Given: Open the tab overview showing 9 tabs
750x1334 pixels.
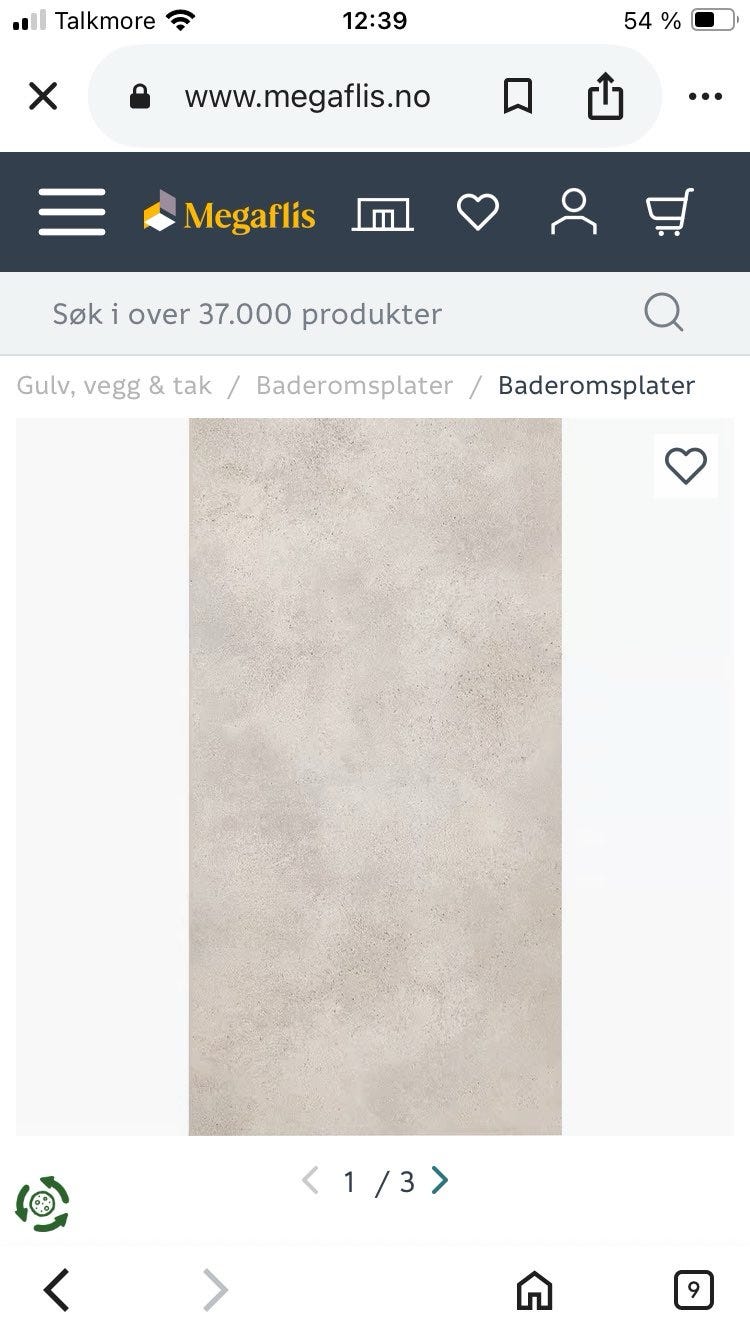Looking at the screenshot, I should [696, 1290].
